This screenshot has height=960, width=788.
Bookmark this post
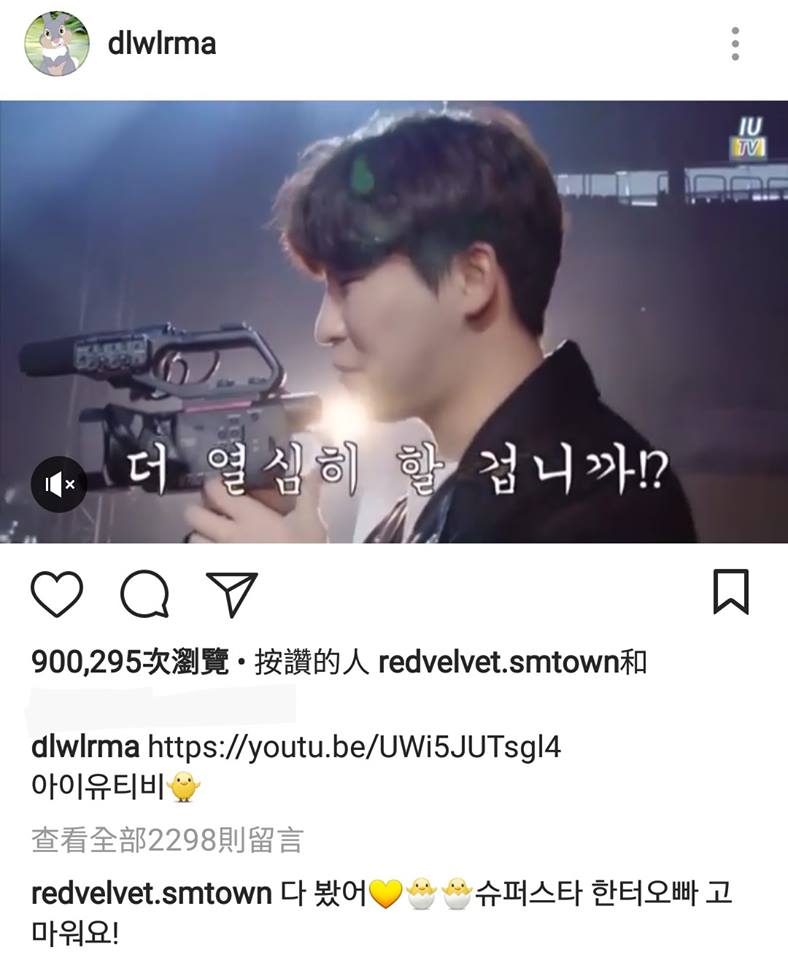tap(730, 592)
